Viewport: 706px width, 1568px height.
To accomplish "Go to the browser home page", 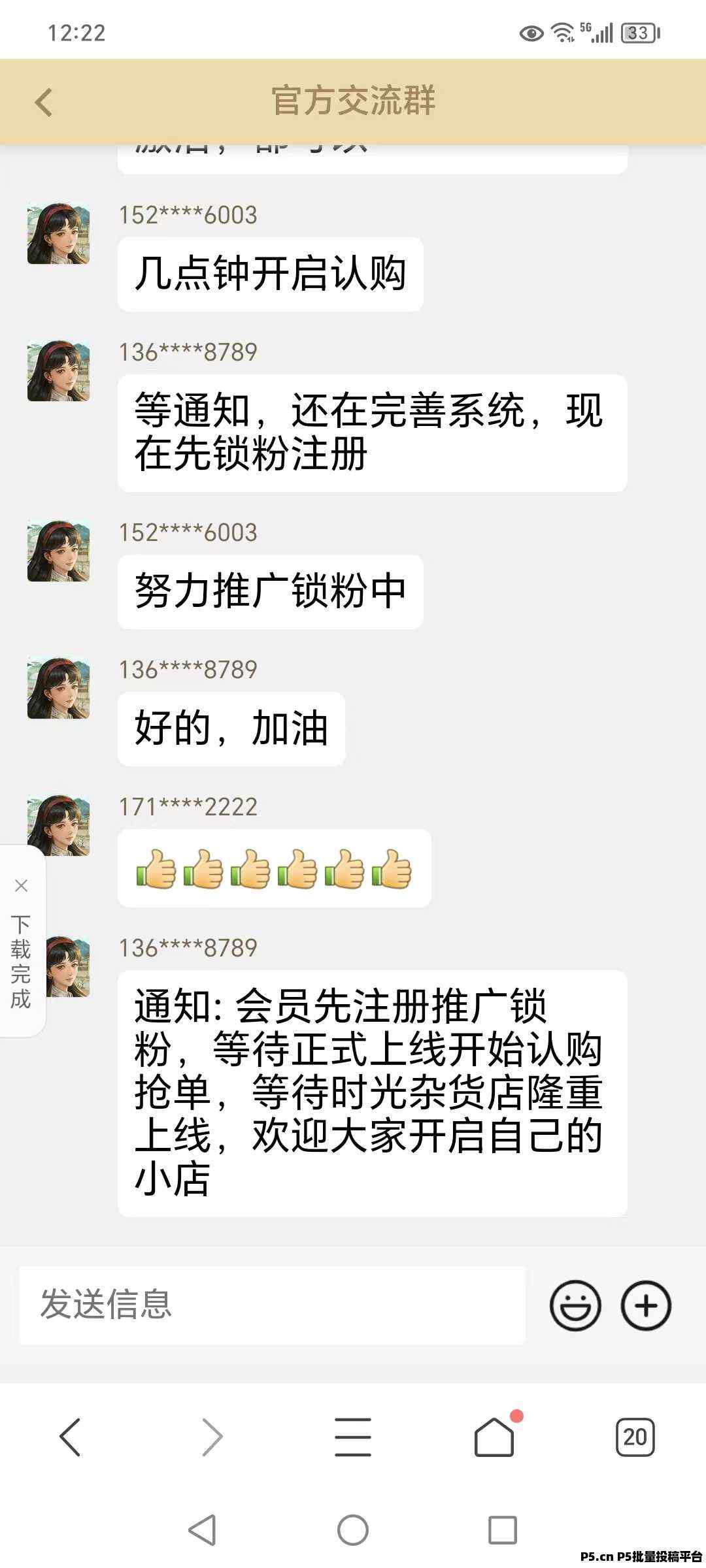I will [x=494, y=1437].
